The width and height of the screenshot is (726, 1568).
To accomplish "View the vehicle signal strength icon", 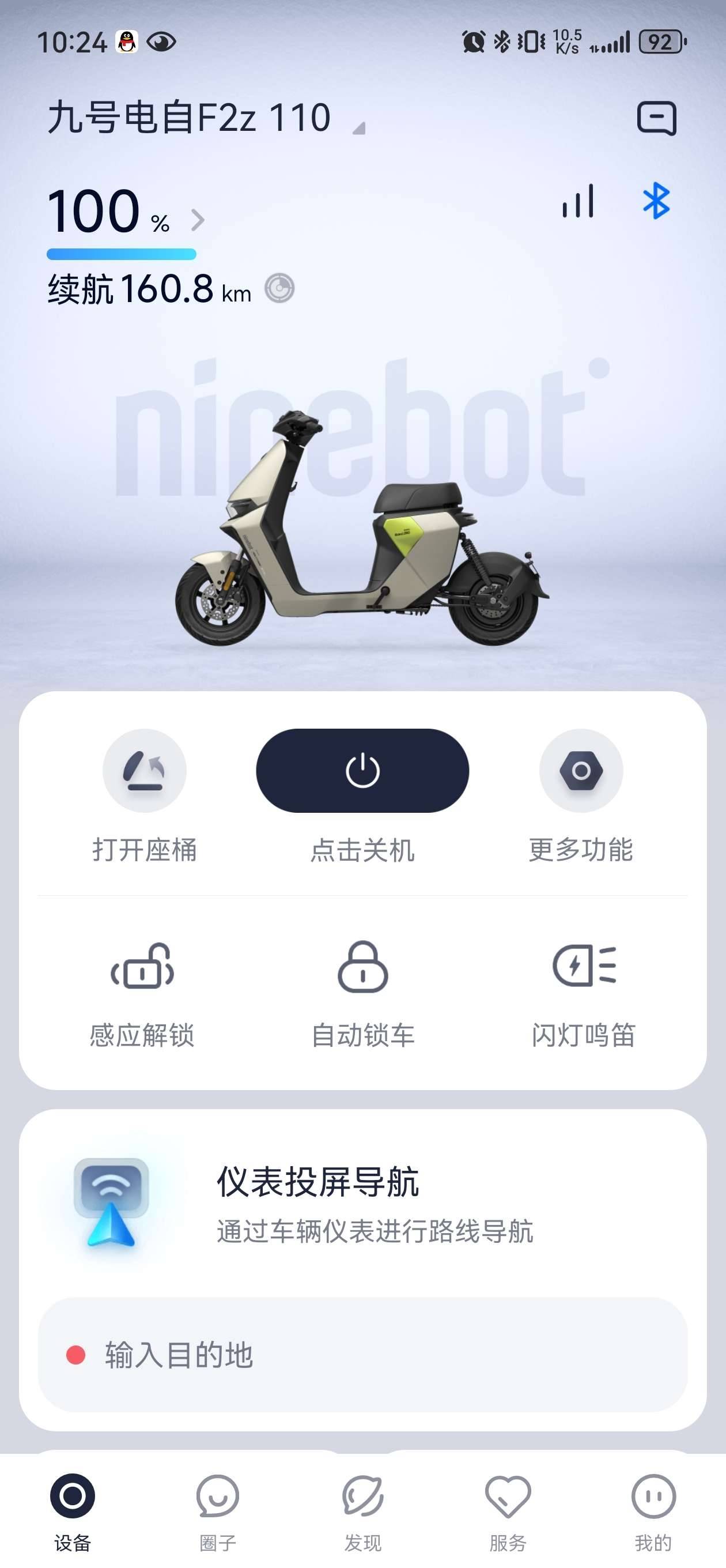I will coord(577,201).
